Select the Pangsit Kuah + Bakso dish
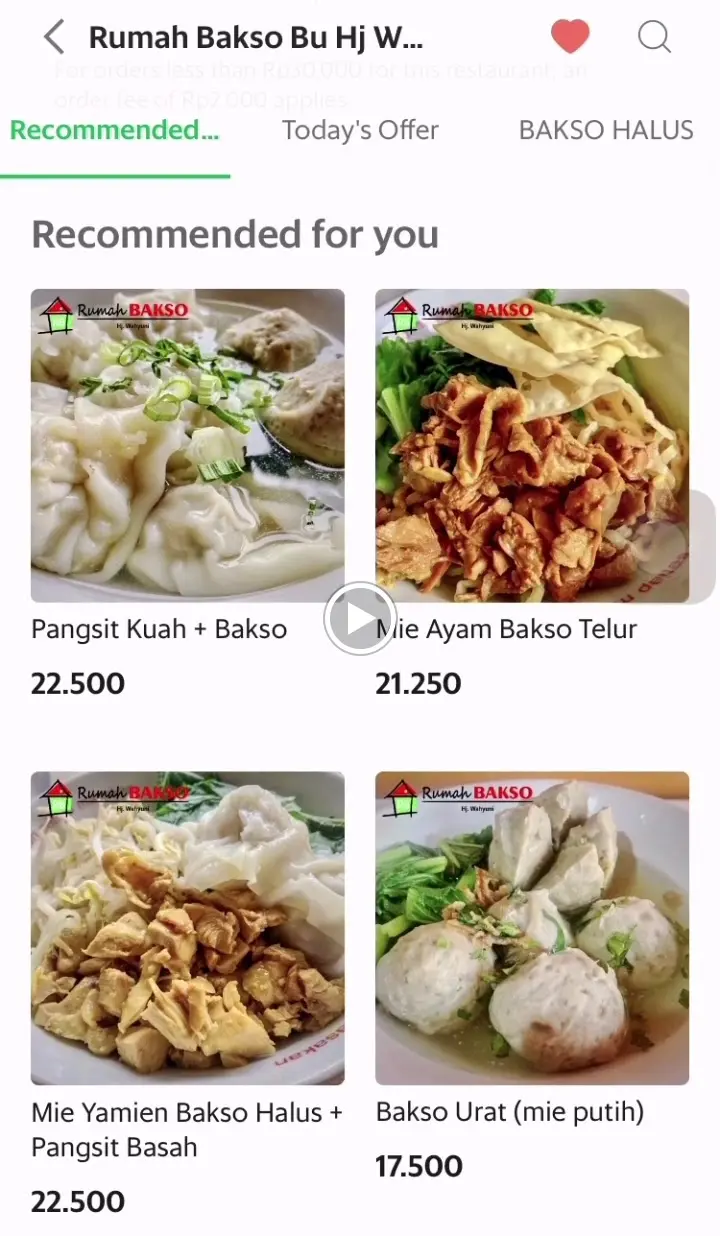720x1236 pixels. [x=158, y=629]
